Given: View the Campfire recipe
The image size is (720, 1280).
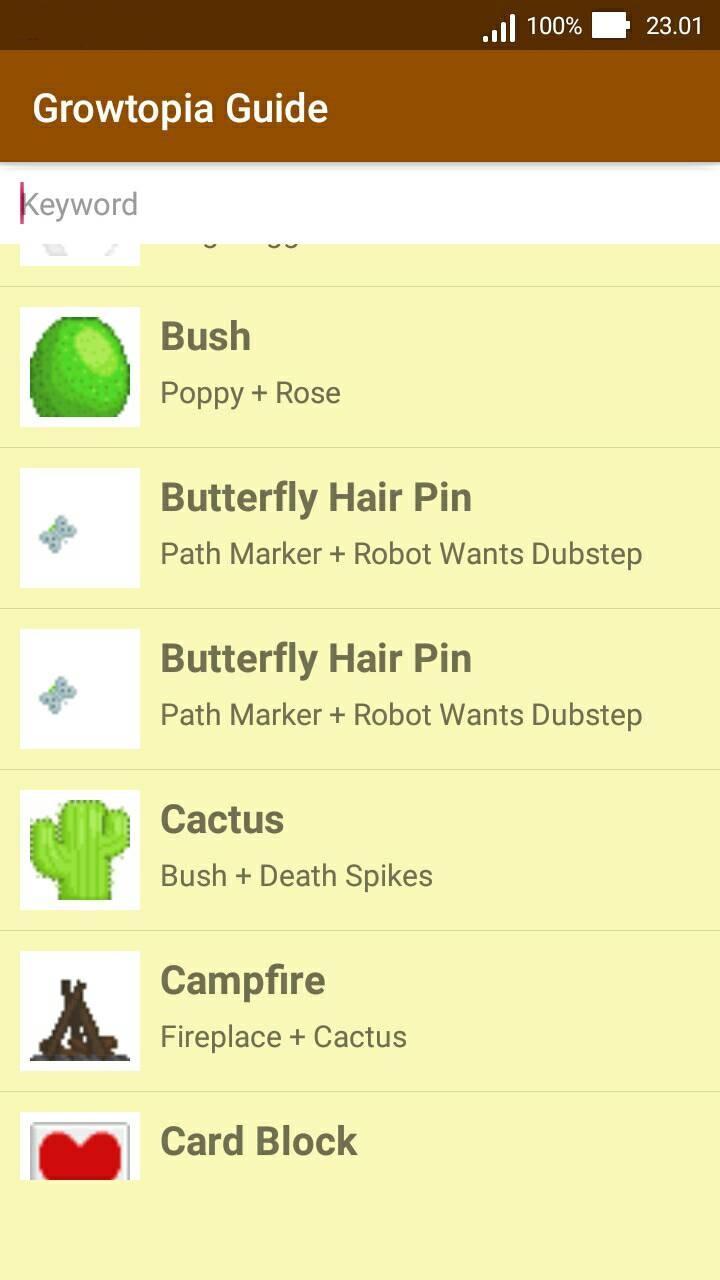Looking at the screenshot, I should (360, 1010).
